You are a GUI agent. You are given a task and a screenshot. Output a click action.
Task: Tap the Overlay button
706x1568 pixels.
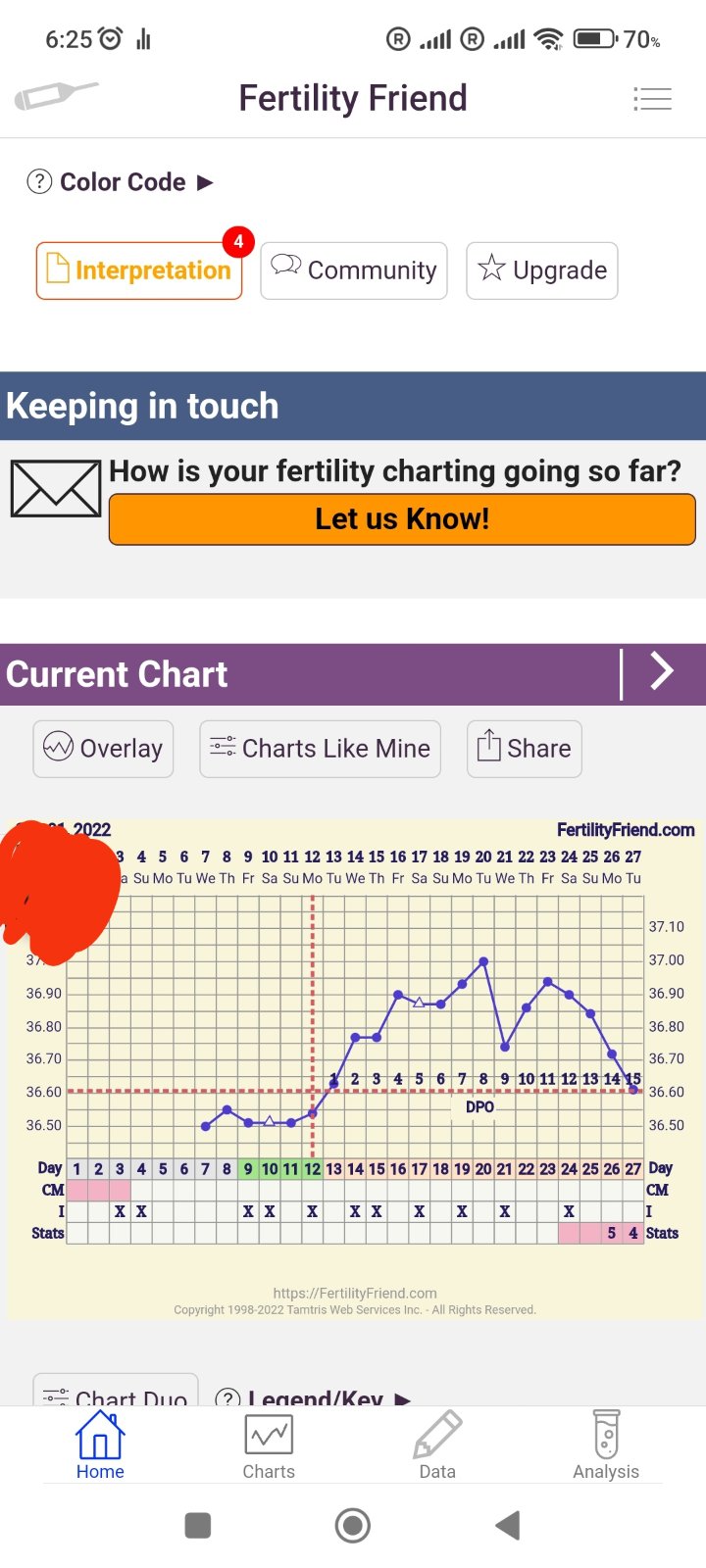(103, 749)
